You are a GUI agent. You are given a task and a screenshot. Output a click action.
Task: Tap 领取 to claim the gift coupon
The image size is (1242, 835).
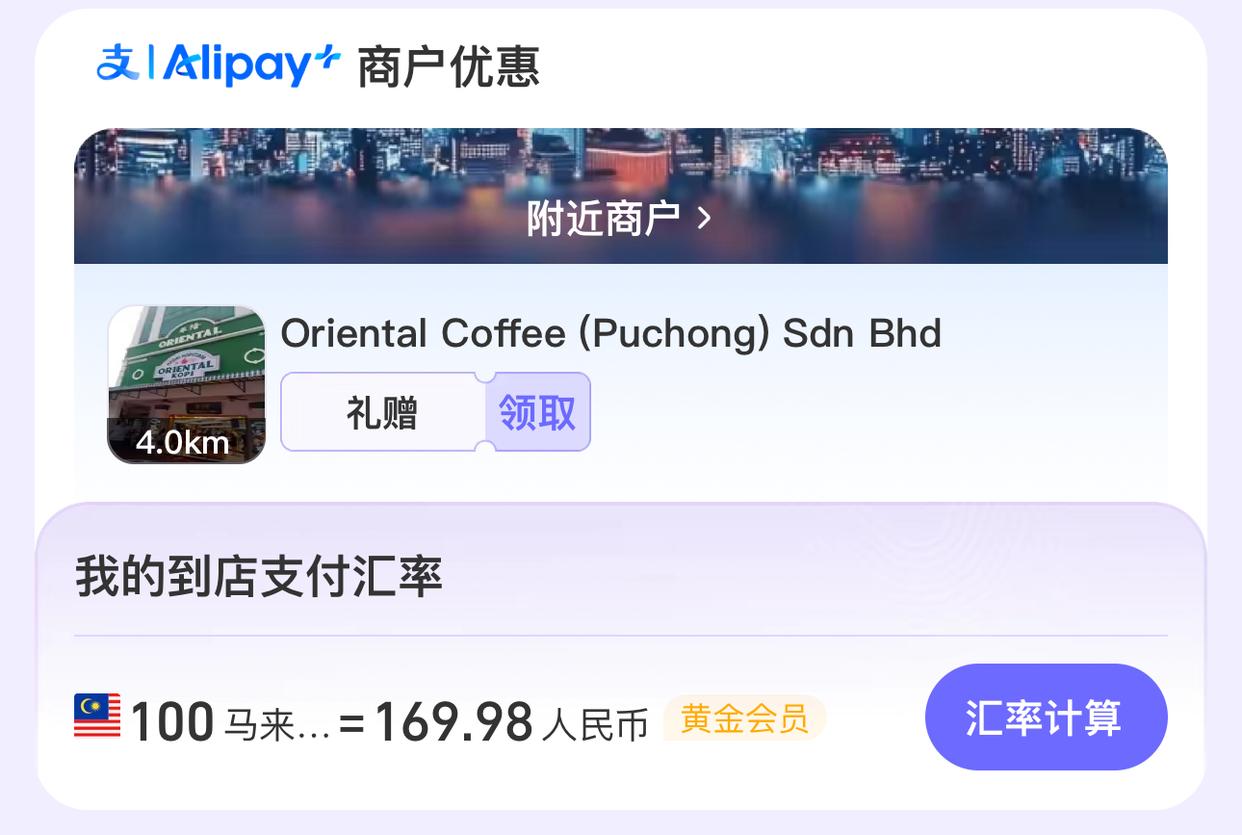coord(537,412)
